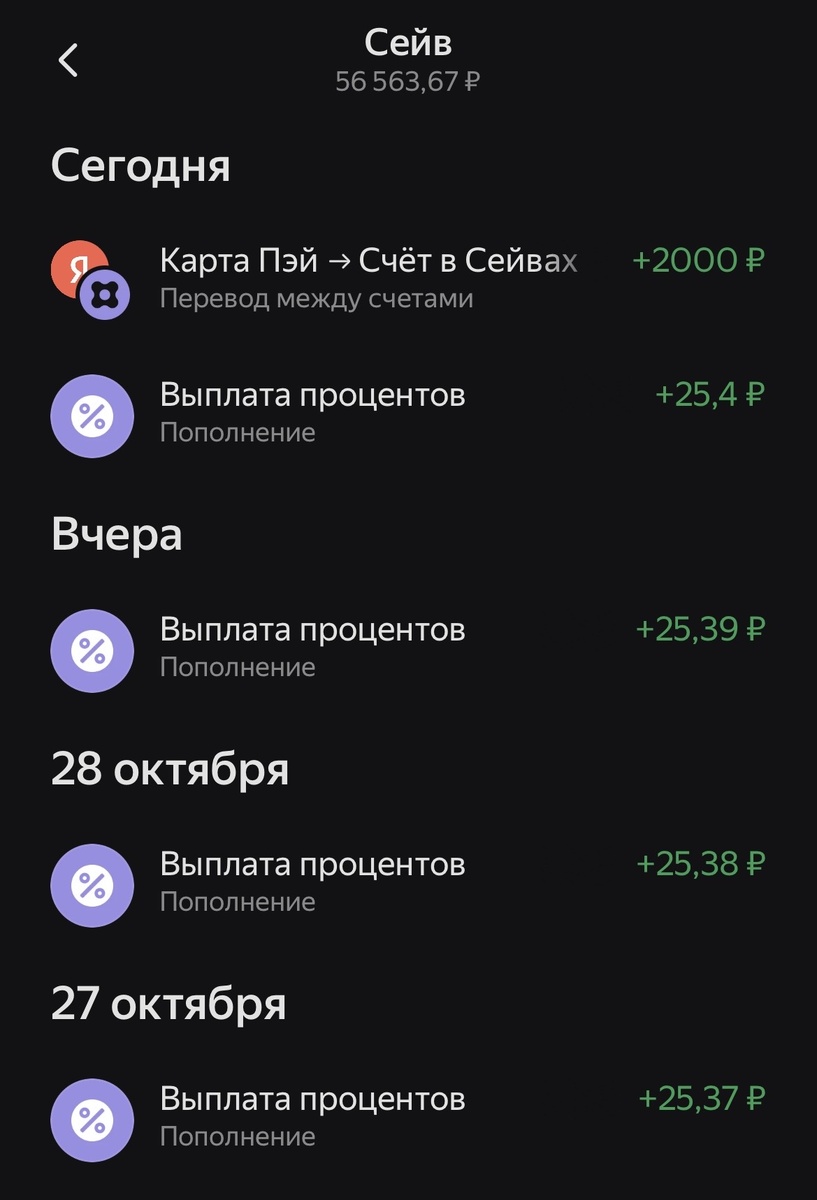Show details of 27 октября interest payout

[x=408, y=1116]
